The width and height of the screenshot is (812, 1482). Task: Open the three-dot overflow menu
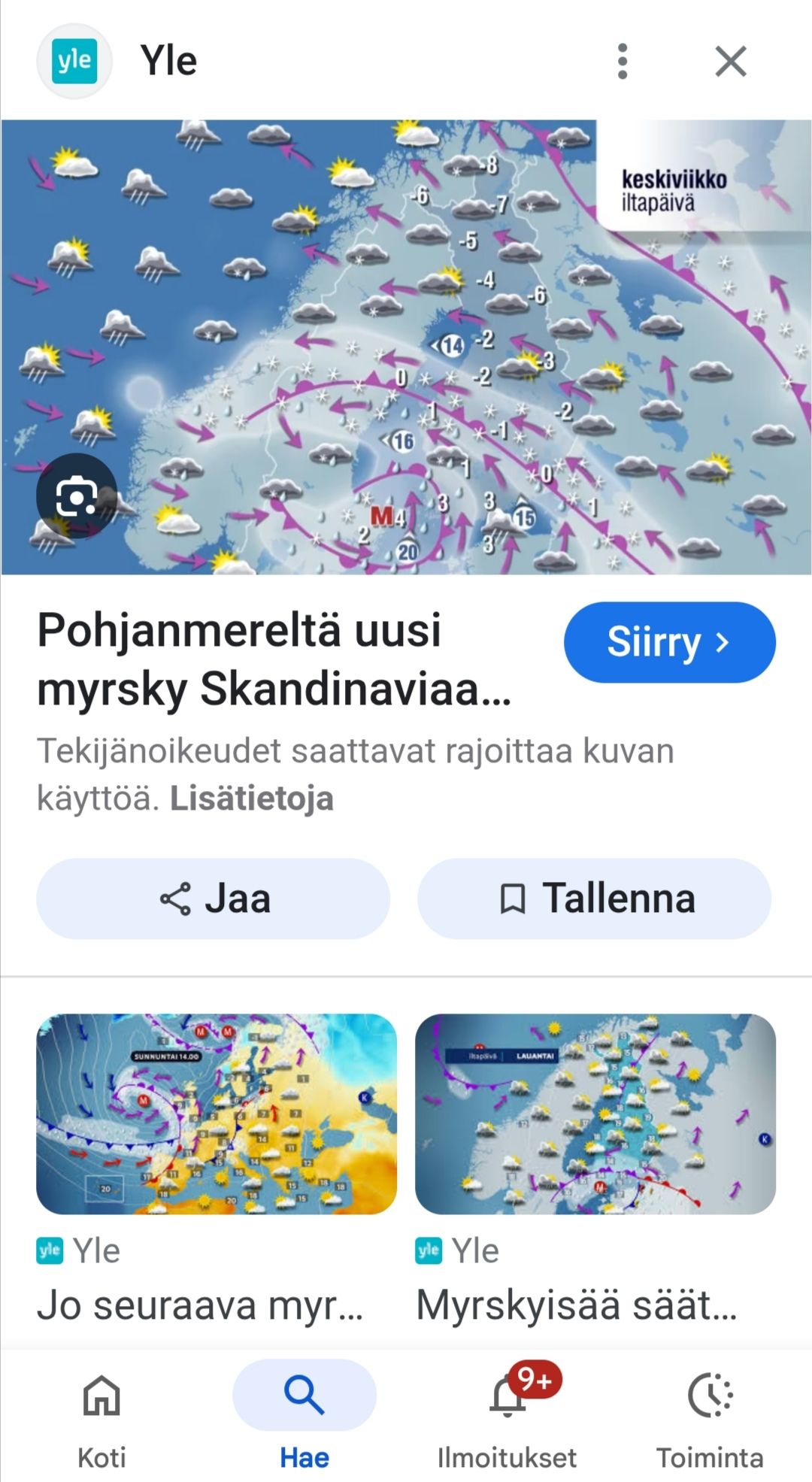point(622,61)
